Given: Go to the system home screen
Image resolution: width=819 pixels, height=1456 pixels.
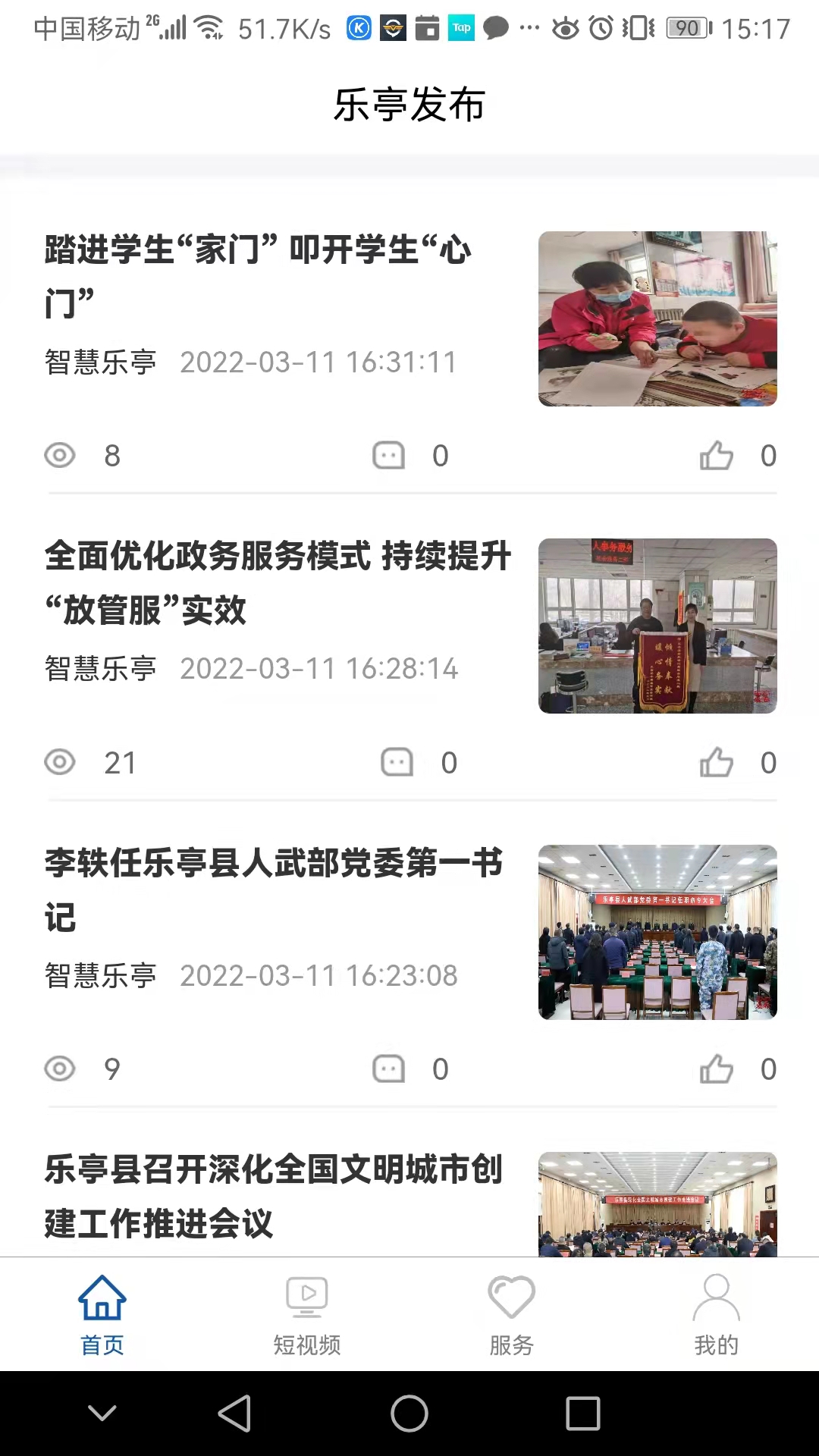Looking at the screenshot, I should 409,1414.
